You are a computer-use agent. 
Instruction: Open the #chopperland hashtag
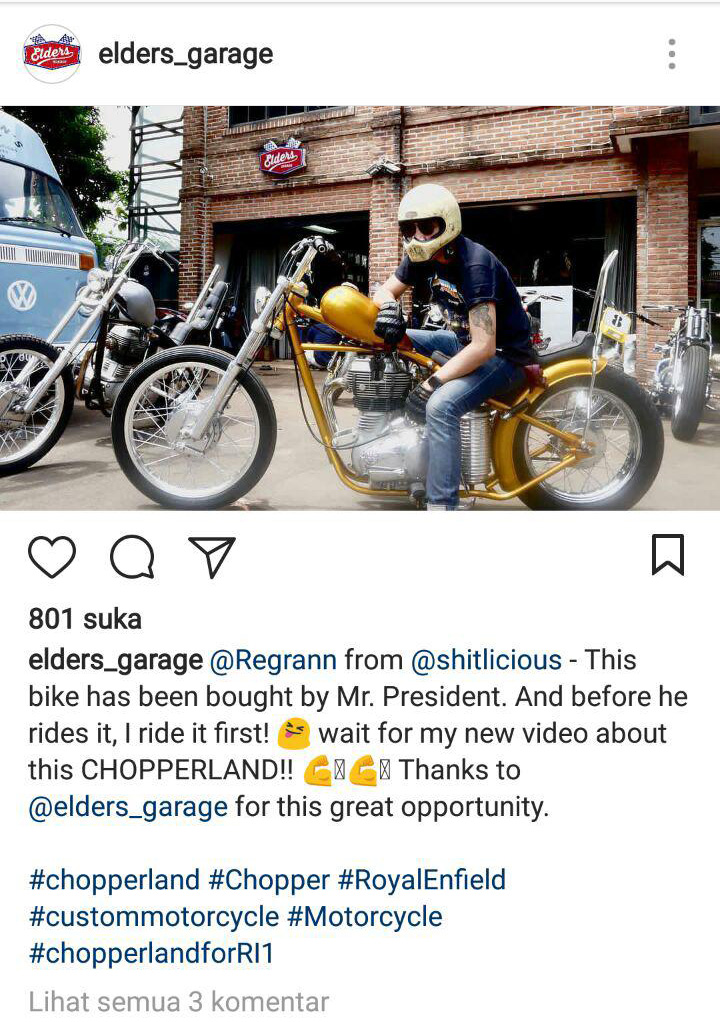pos(114,880)
